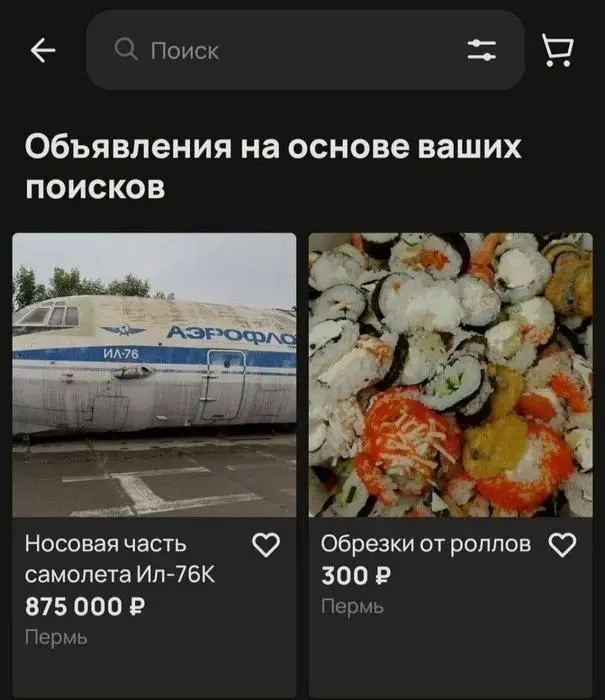Open the shopping cart
This screenshot has height=700, width=605.
(557, 51)
